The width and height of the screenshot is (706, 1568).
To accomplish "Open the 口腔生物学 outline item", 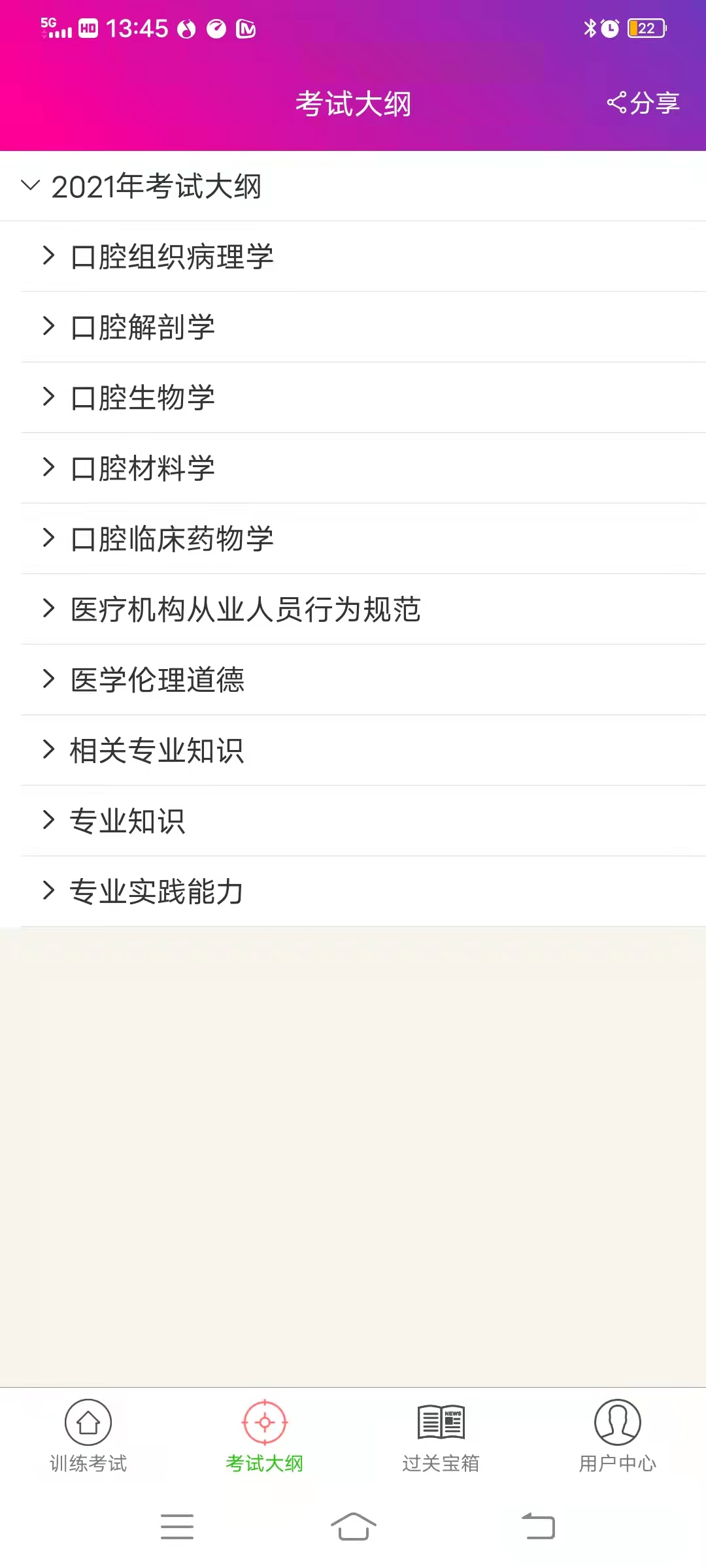I will pyautogui.click(x=143, y=397).
